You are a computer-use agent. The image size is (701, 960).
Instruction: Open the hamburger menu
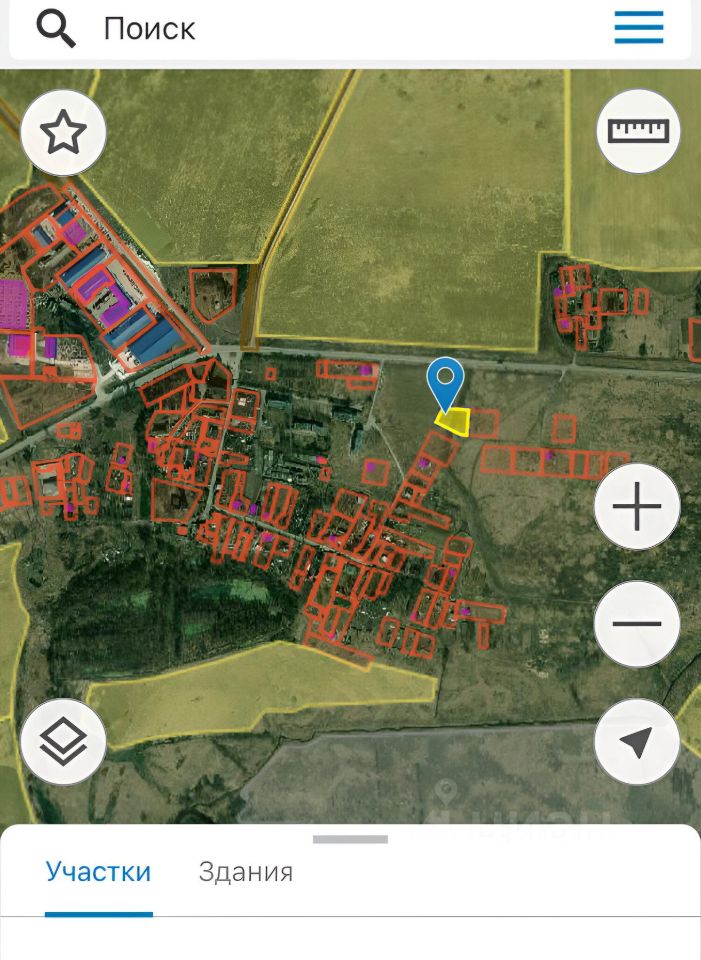pos(638,28)
